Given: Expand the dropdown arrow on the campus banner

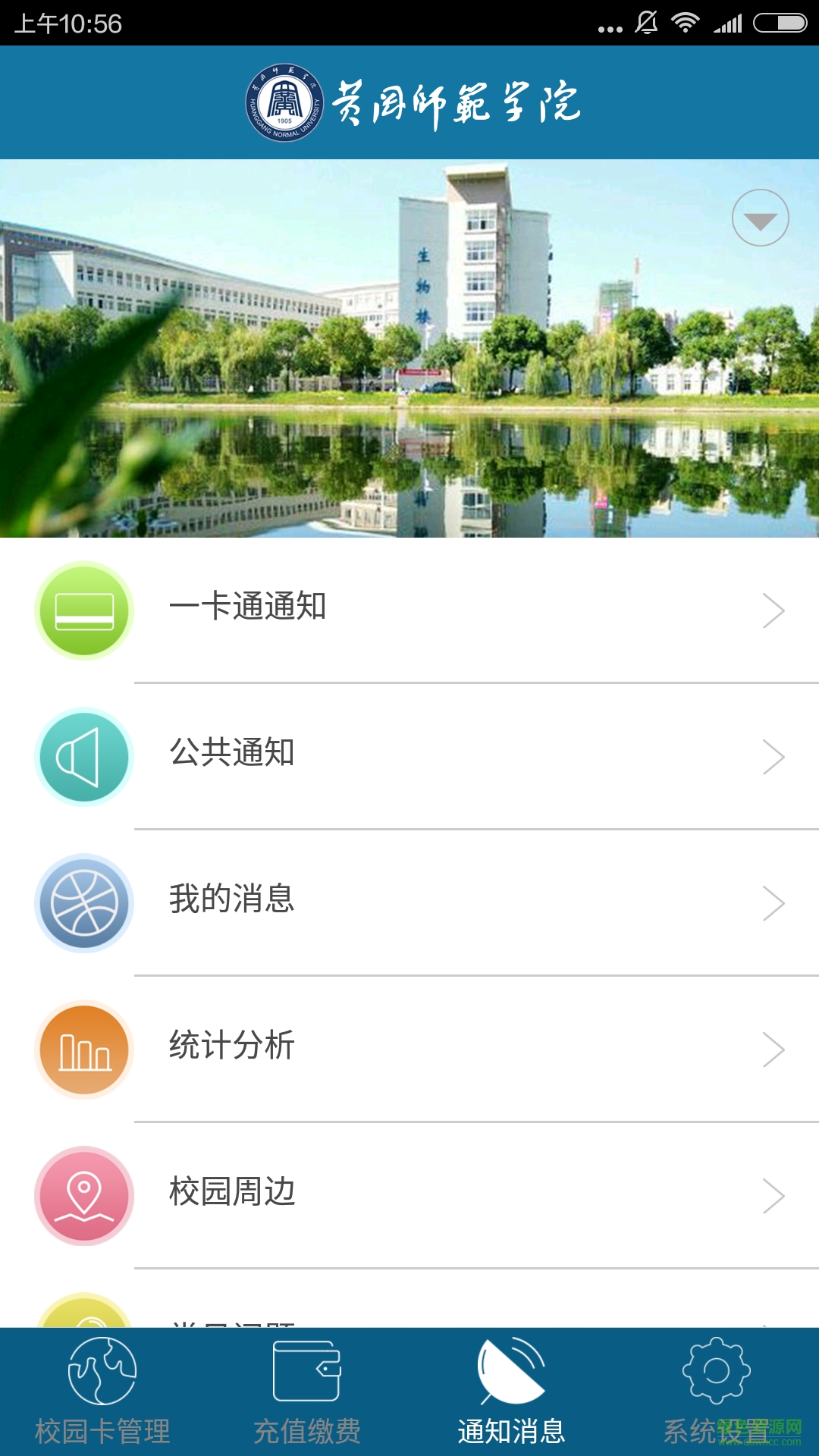Looking at the screenshot, I should coord(760,218).
